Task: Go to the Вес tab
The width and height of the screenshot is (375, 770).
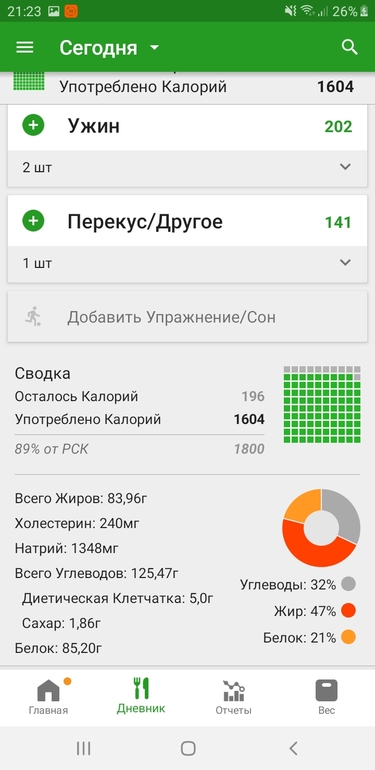Action: (x=326, y=696)
